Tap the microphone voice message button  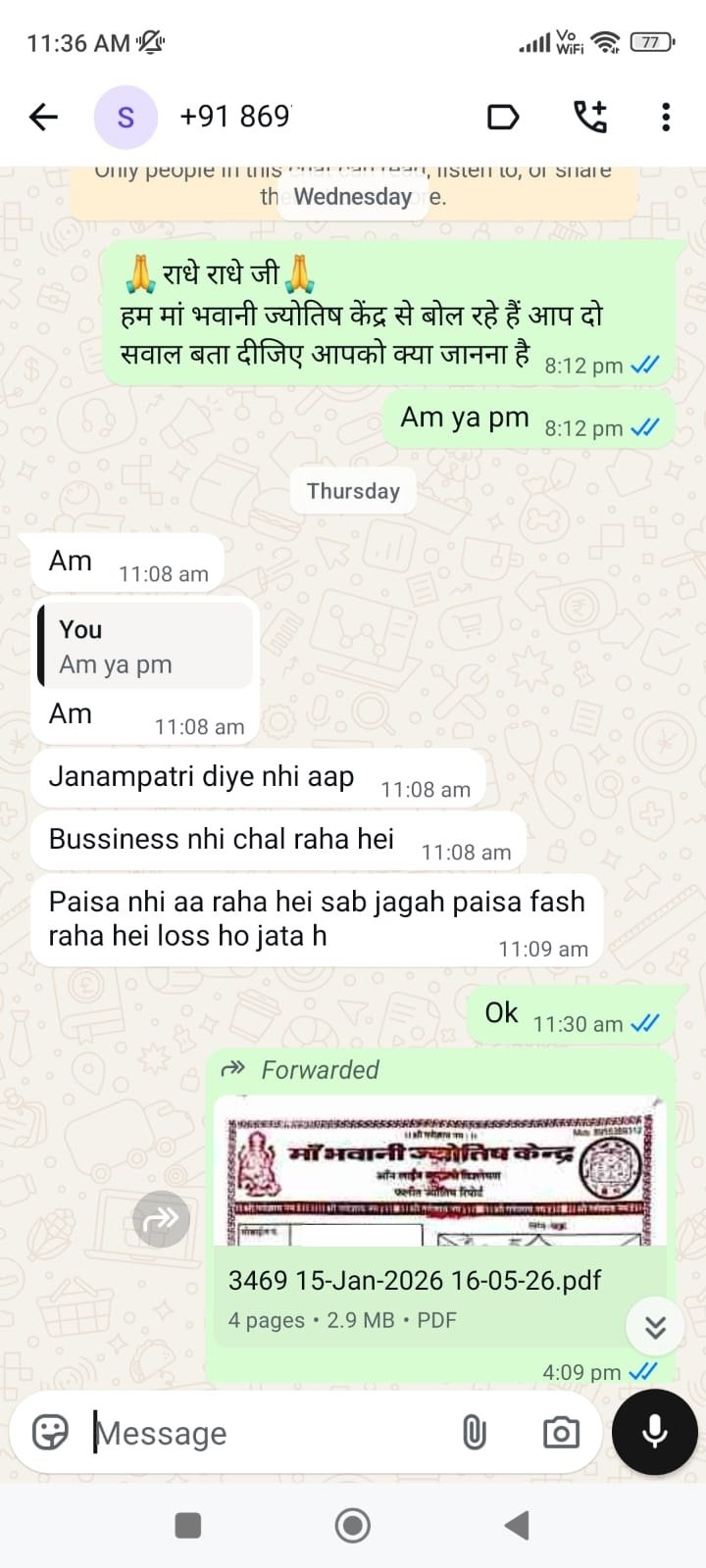[x=654, y=1432]
